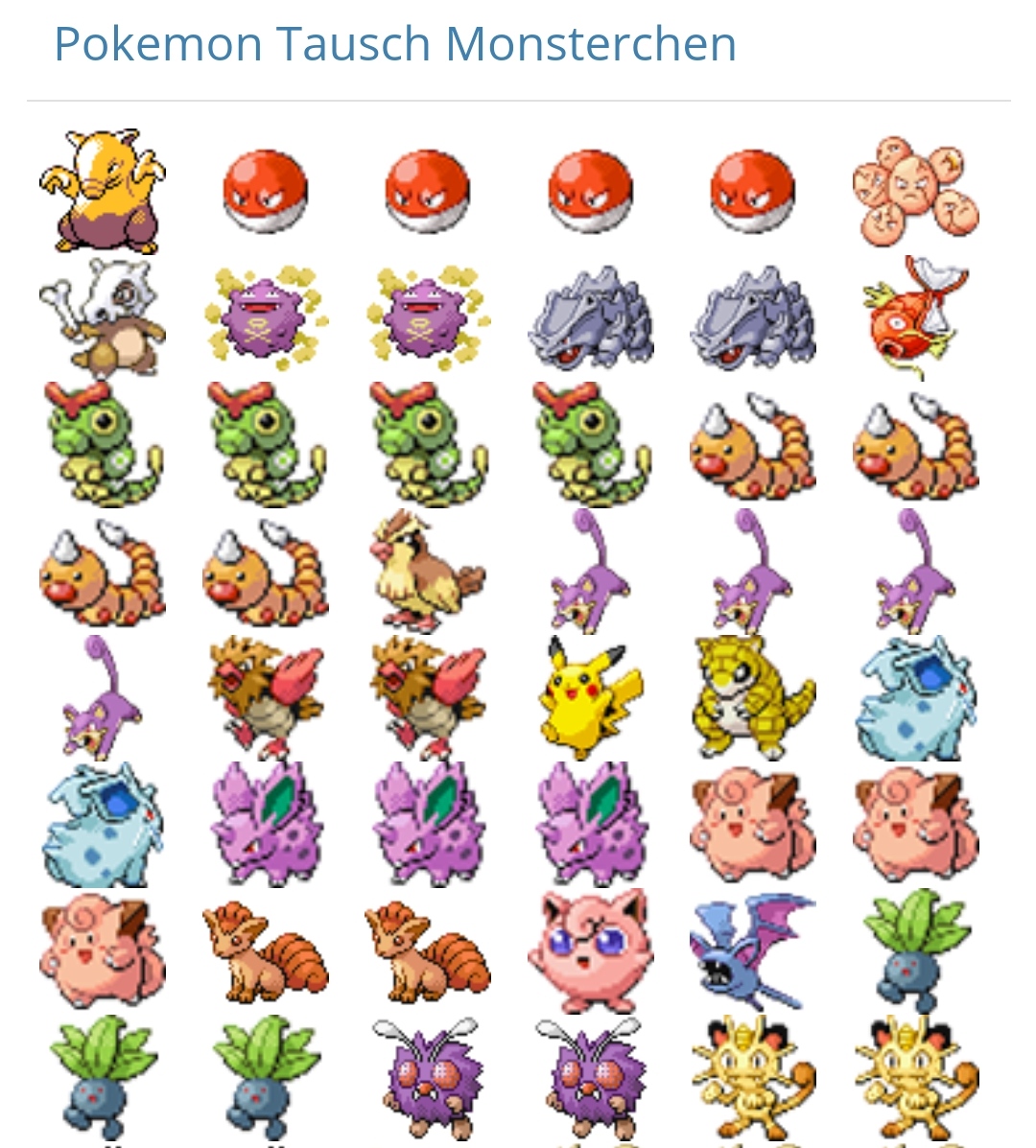
Task: Pick the pink Jigglypuff sprite
Action: pyautogui.click(x=590, y=950)
